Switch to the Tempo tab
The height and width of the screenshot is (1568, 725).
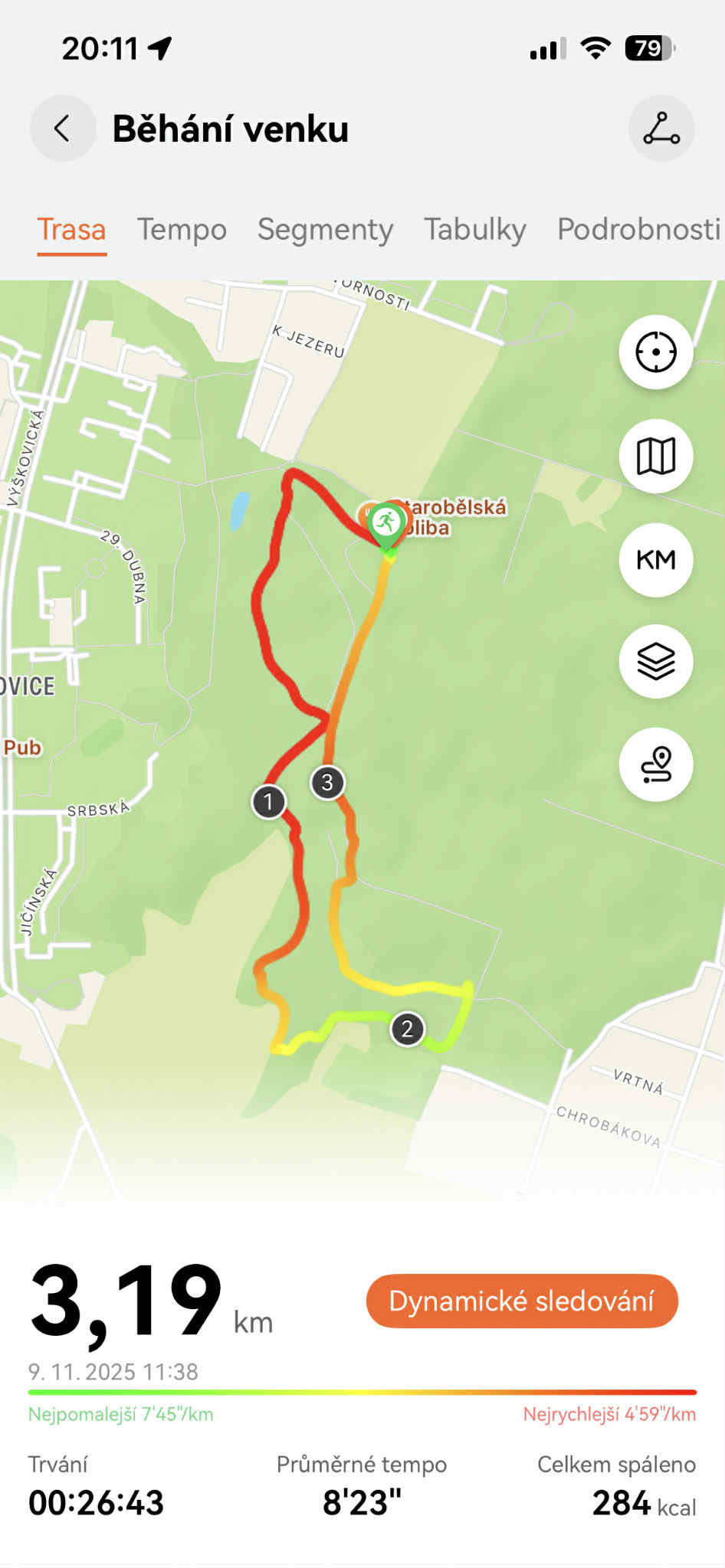[x=182, y=230]
